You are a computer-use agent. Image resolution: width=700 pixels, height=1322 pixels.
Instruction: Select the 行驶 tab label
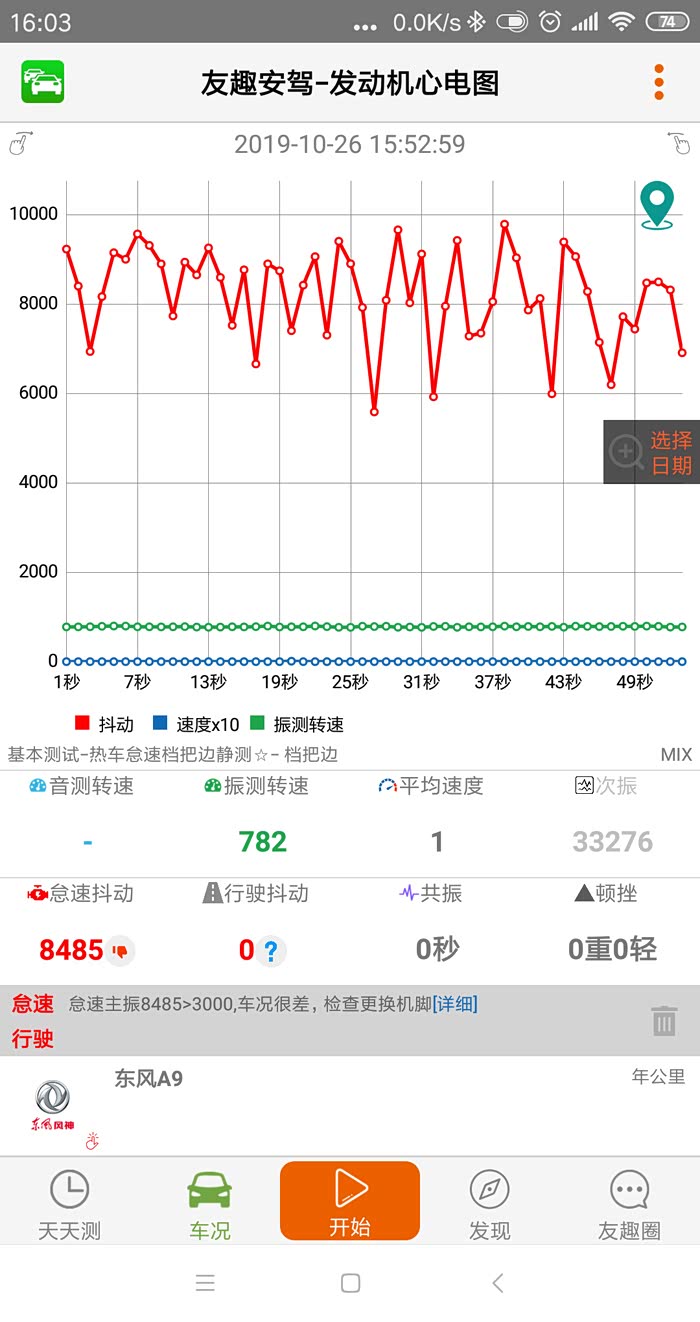[32, 1039]
